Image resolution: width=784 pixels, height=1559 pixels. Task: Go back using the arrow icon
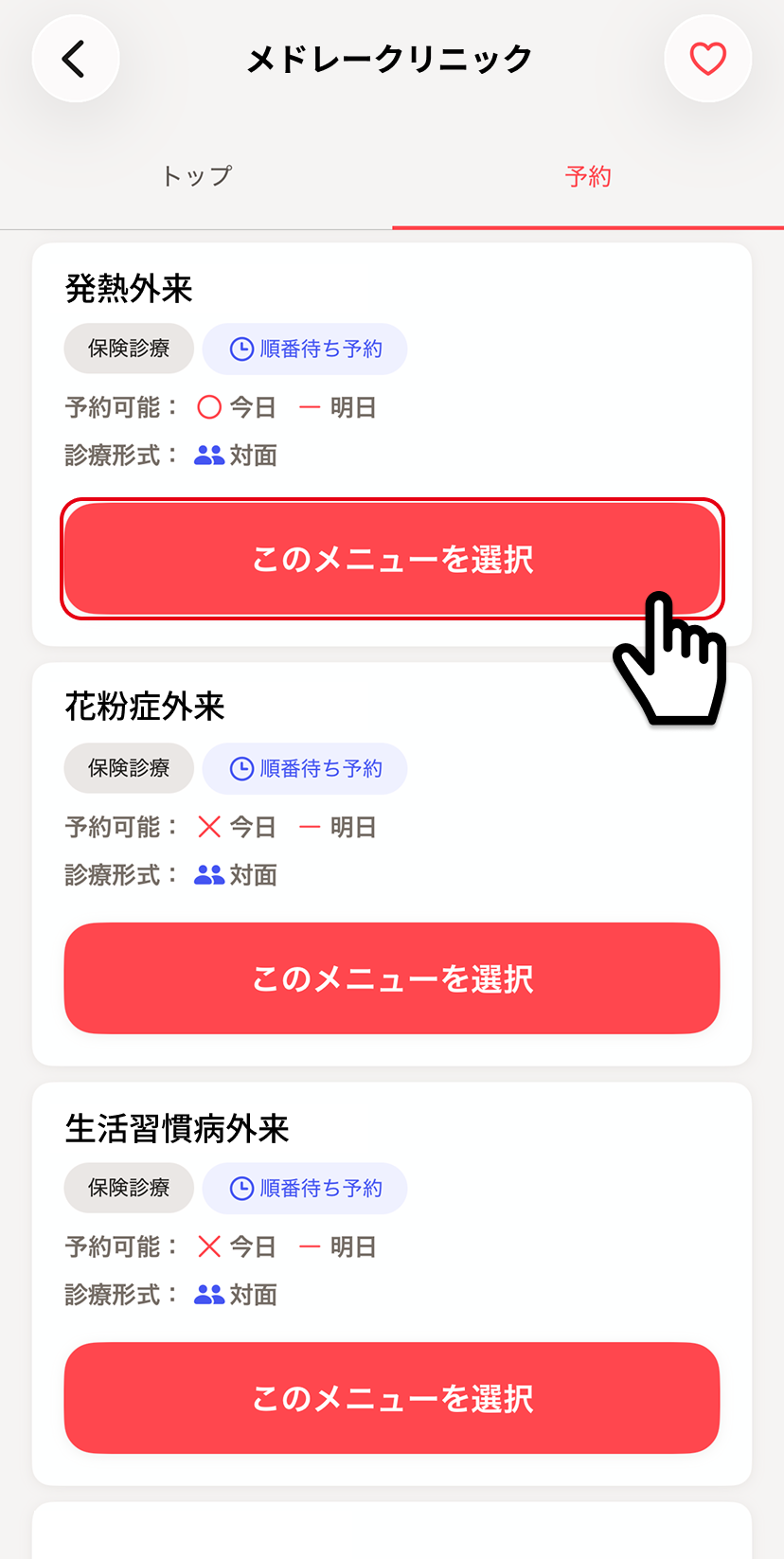tap(76, 59)
